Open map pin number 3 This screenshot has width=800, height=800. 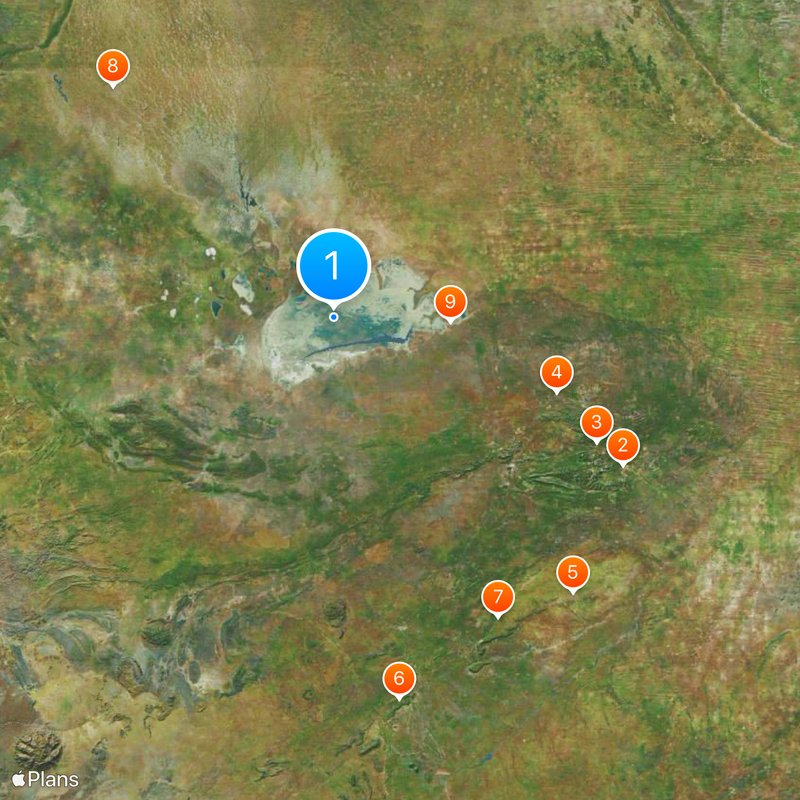click(x=597, y=422)
